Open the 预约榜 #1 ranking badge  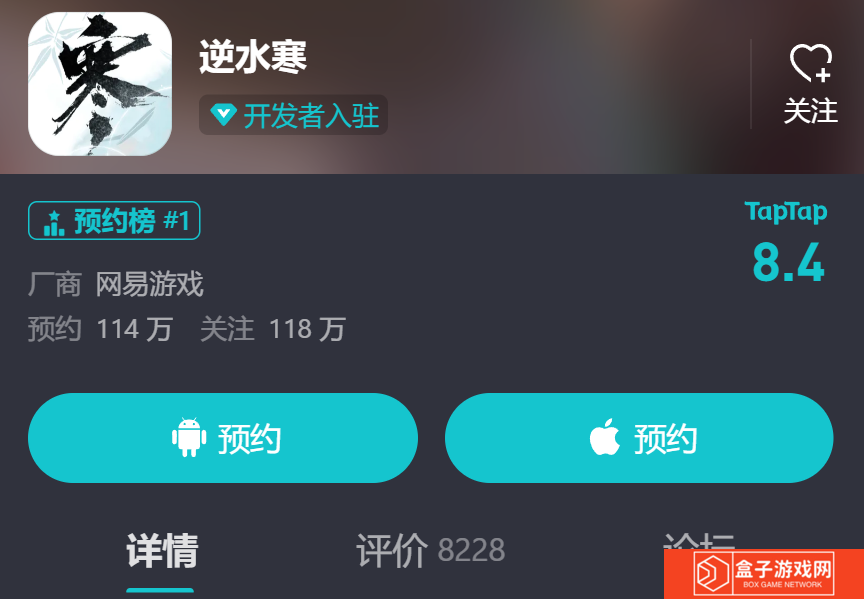[115, 220]
